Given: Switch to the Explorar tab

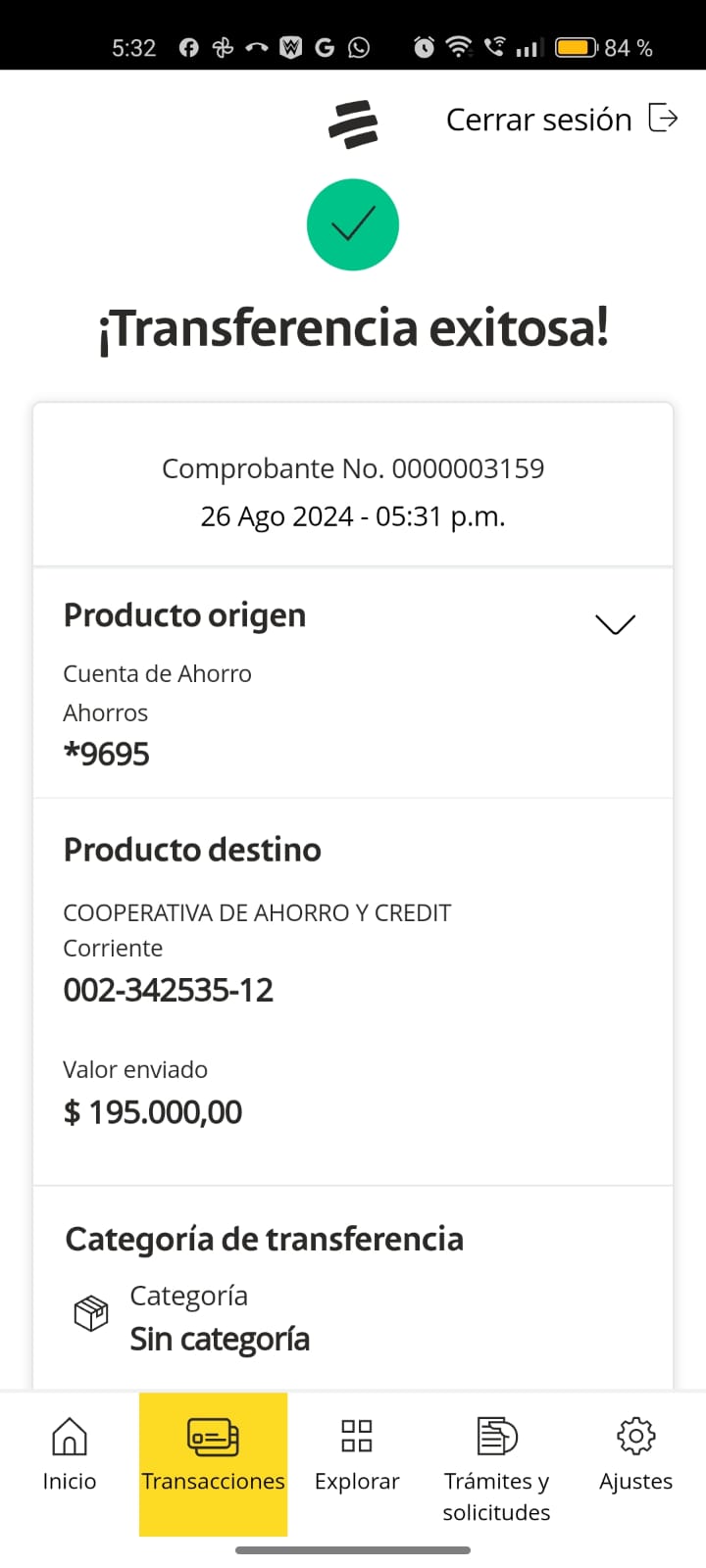Looking at the screenshot, I should coord(357,1454).
